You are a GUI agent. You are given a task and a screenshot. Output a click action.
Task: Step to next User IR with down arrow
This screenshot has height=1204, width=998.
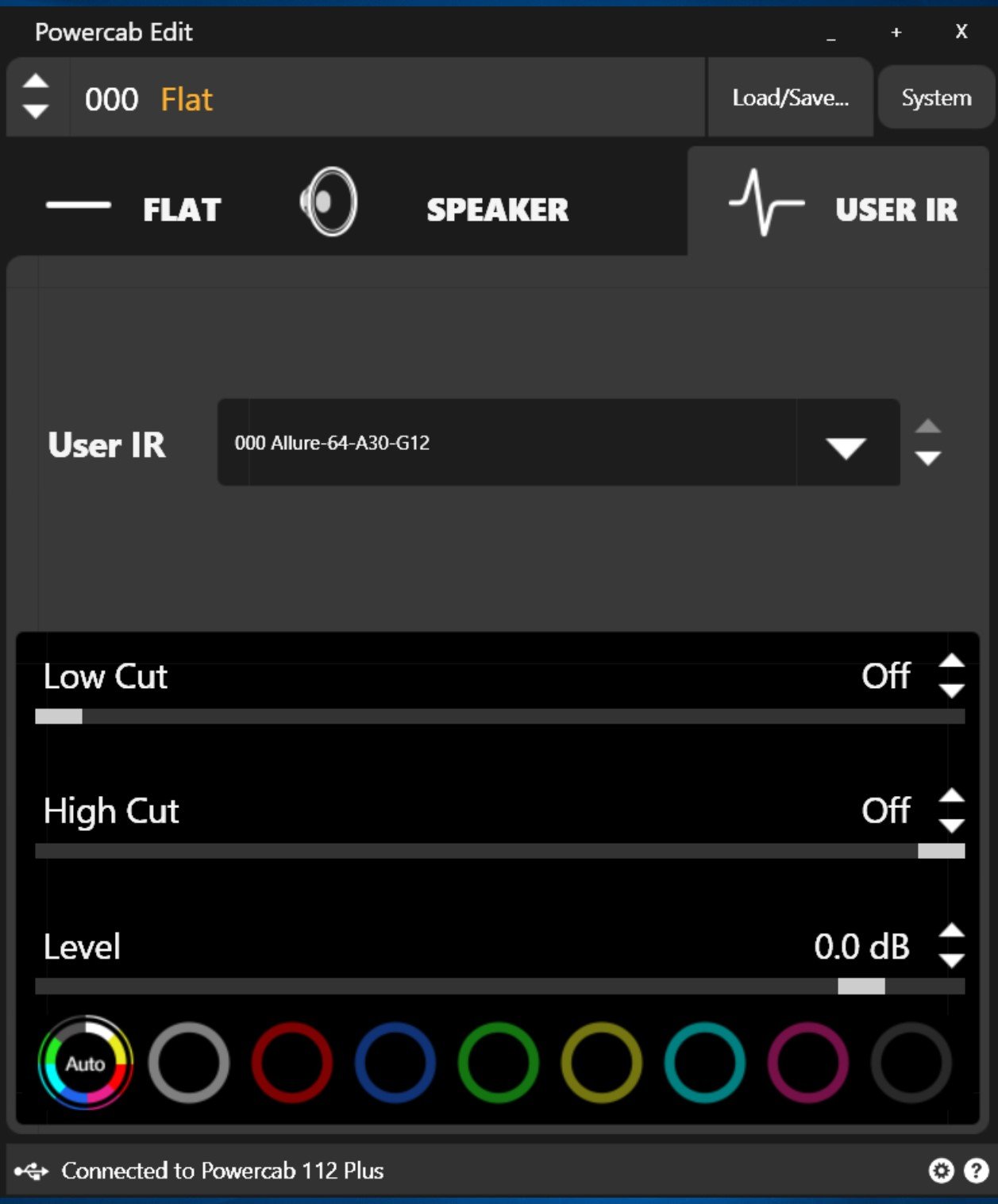pos(927,459)
